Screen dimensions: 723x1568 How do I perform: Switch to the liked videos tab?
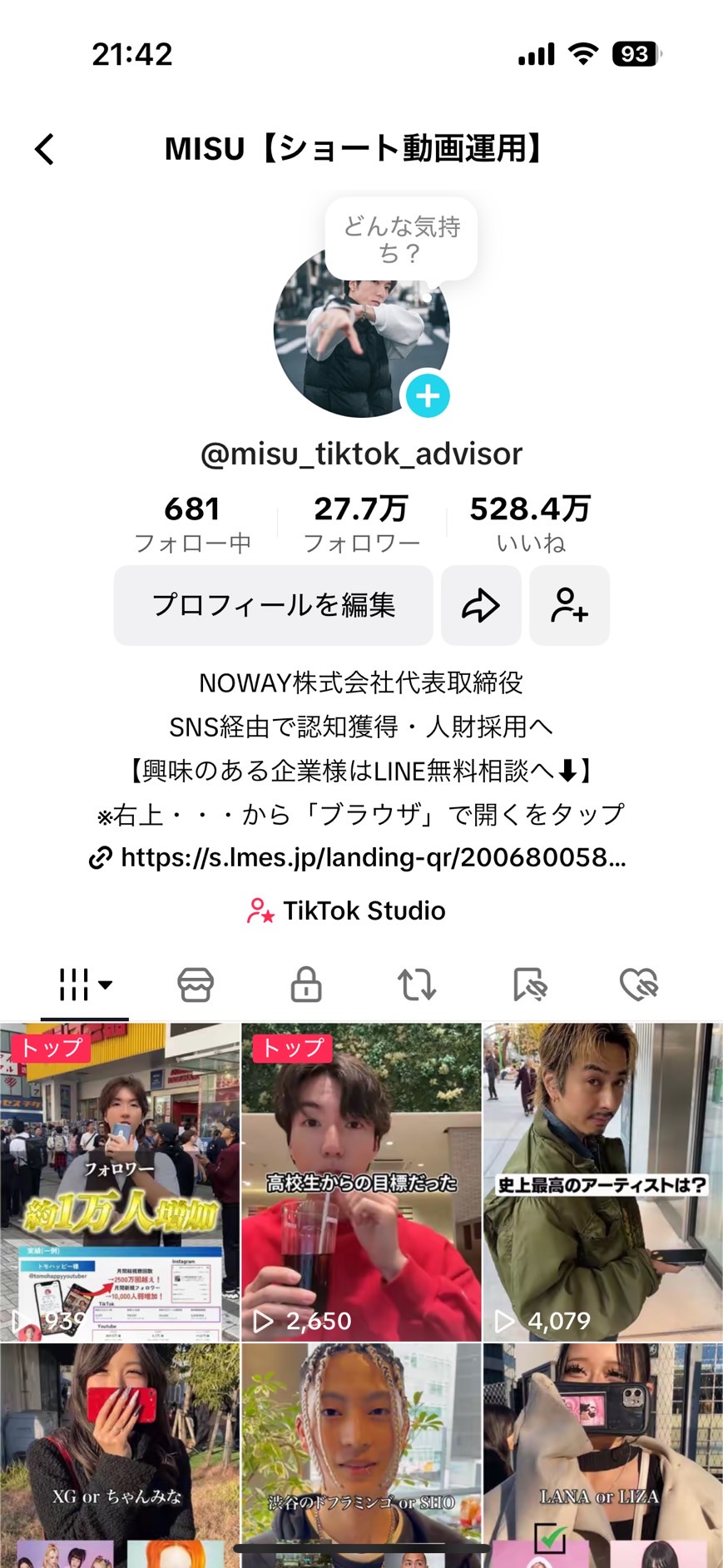click(639, 985)
